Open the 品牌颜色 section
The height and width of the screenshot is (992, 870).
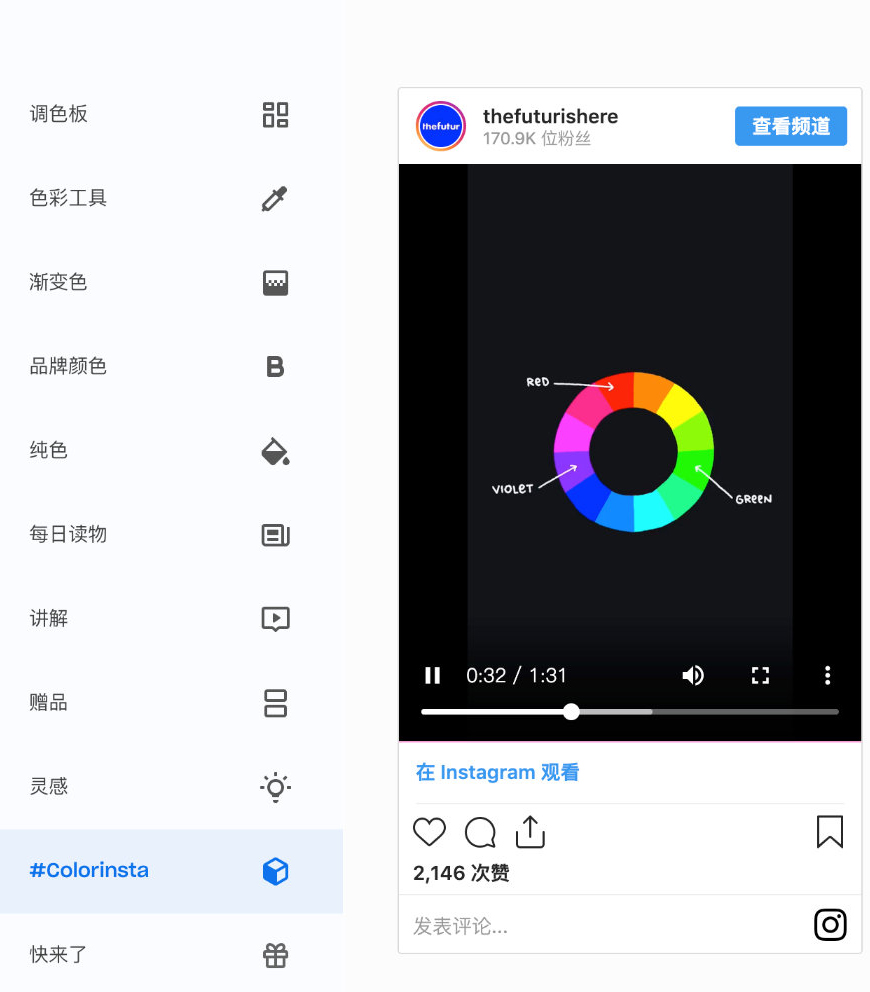pos(160,366)
